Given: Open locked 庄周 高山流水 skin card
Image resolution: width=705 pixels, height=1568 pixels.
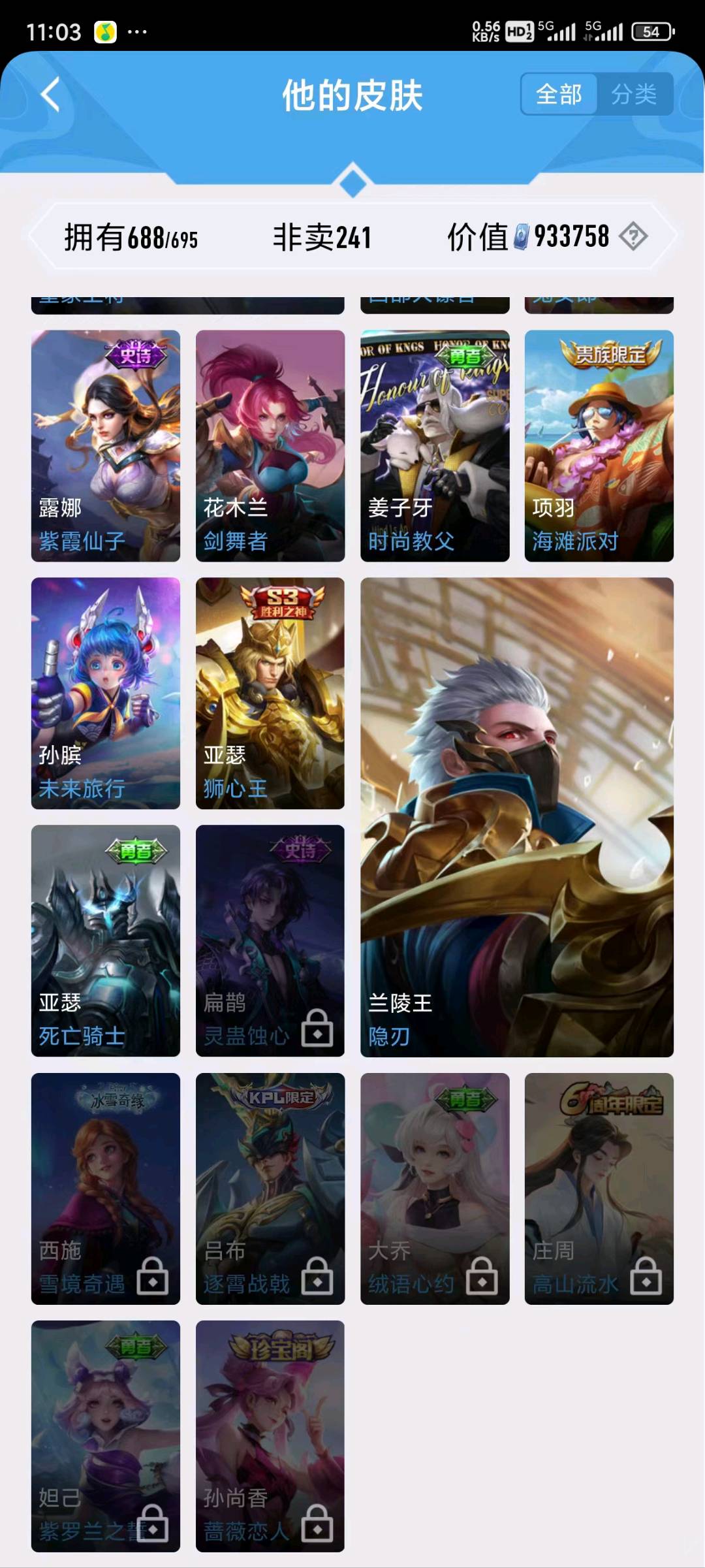Looking at the screenshot, I should (x=599, y=1189).
